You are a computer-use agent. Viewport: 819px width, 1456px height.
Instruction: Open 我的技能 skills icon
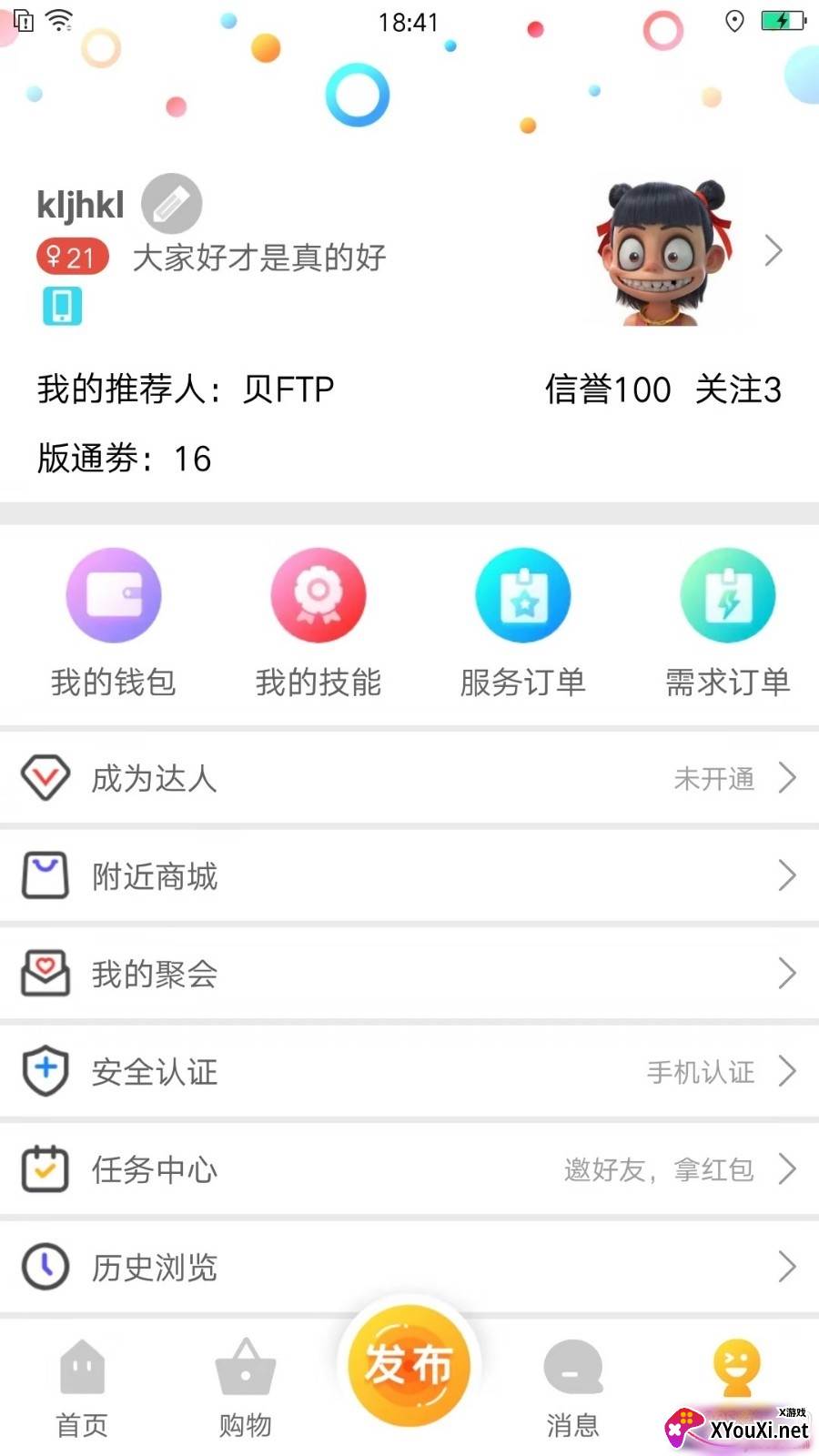coord(318,594)
